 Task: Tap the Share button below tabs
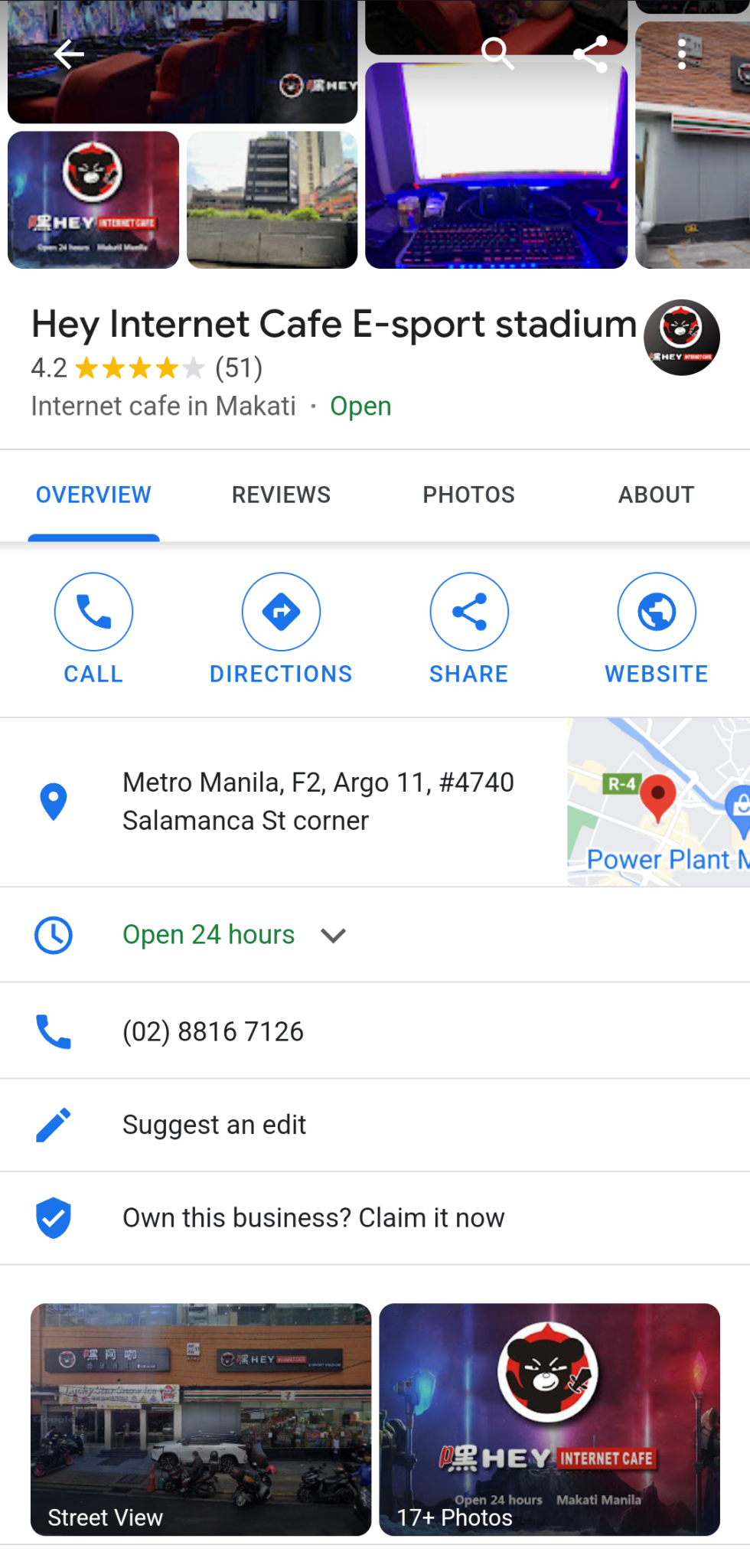[x=468, y=628]
